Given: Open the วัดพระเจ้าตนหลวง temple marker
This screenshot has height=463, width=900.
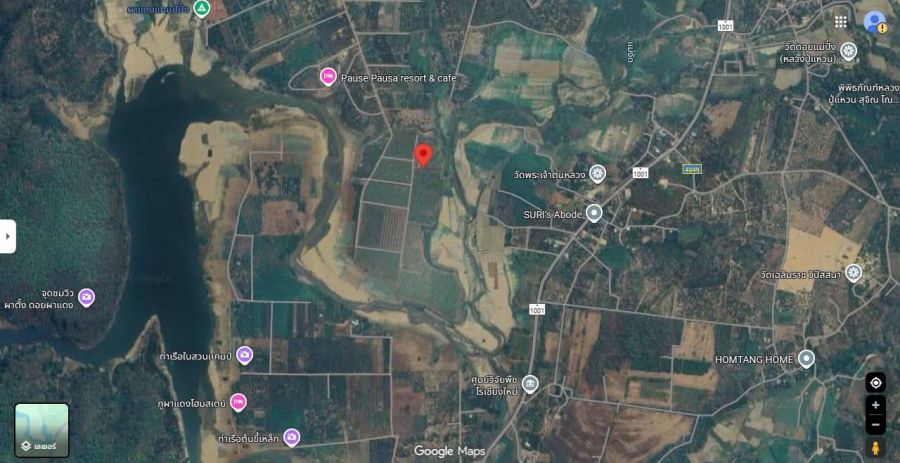Looking at the screenshot, I should (597, 174).
